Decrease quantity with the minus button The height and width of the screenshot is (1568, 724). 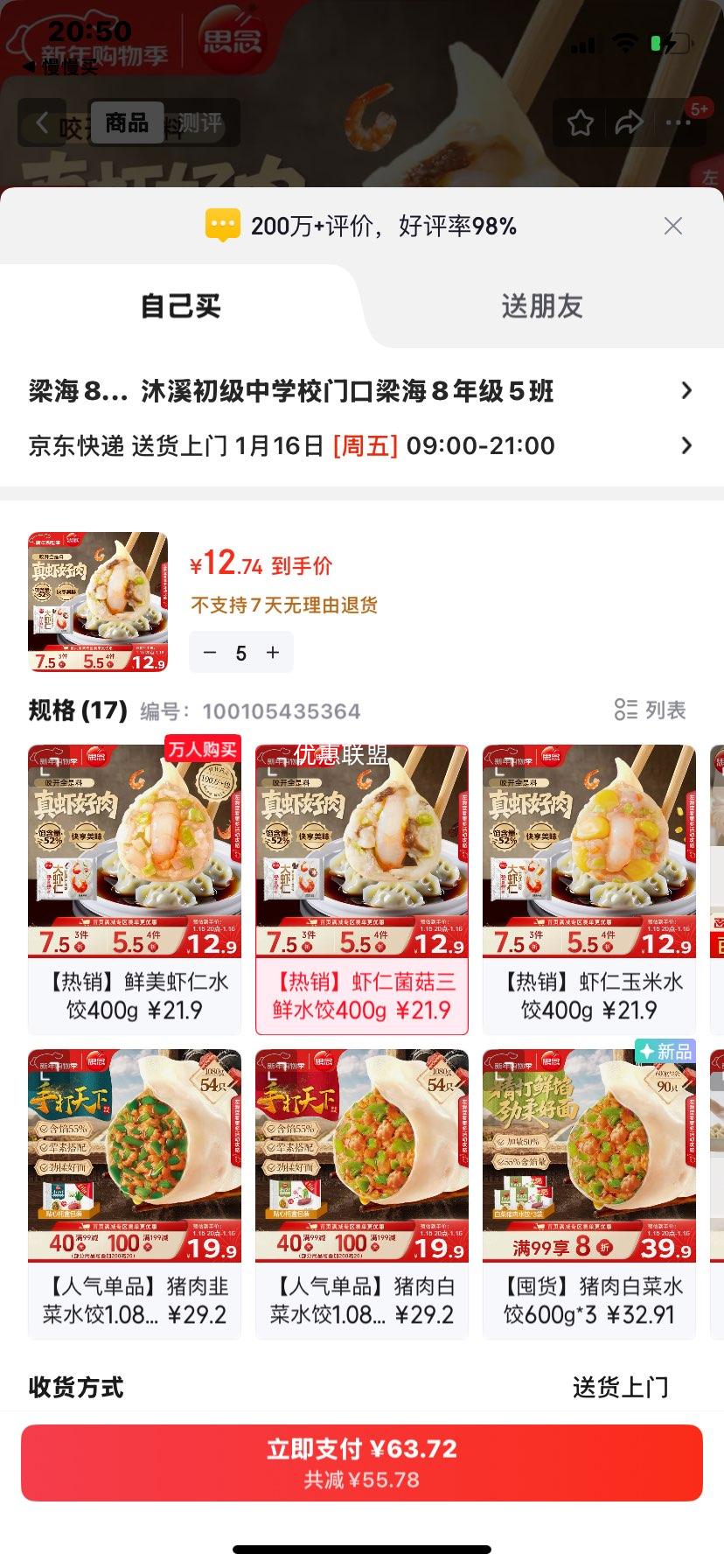[210, 652]
